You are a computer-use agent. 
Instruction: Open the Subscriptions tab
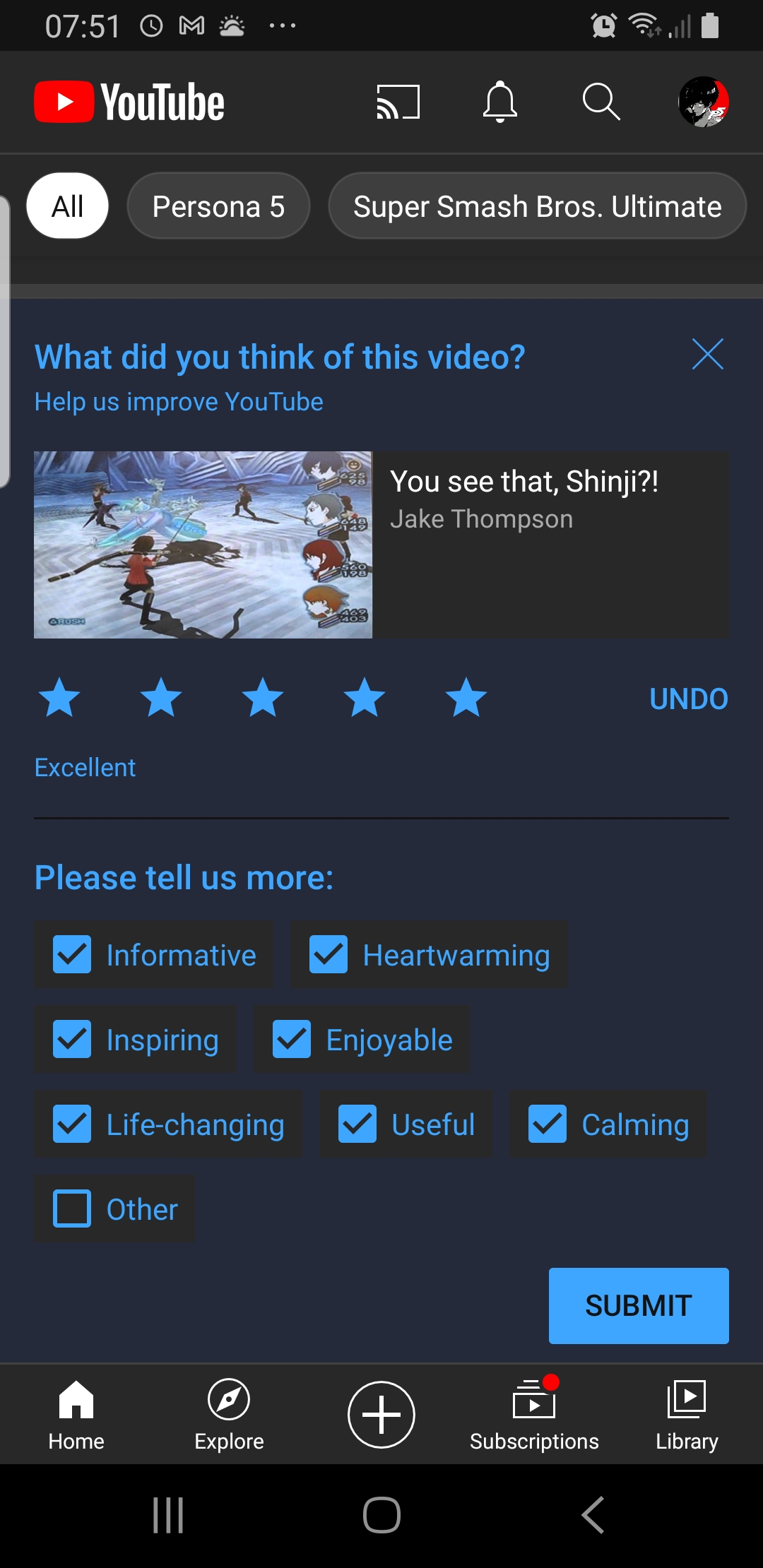(534, 1414)
